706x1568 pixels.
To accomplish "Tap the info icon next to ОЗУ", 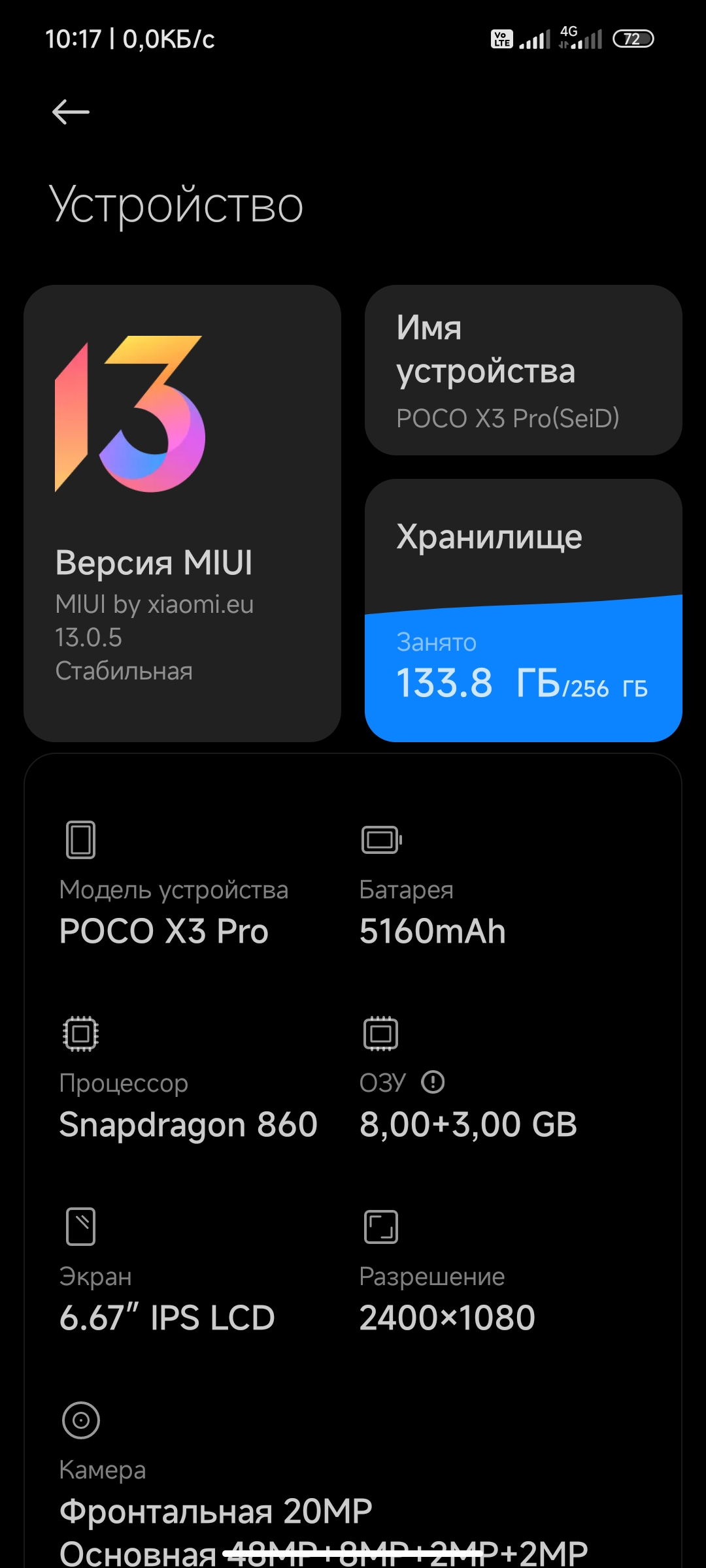I will pos(433,1082).
